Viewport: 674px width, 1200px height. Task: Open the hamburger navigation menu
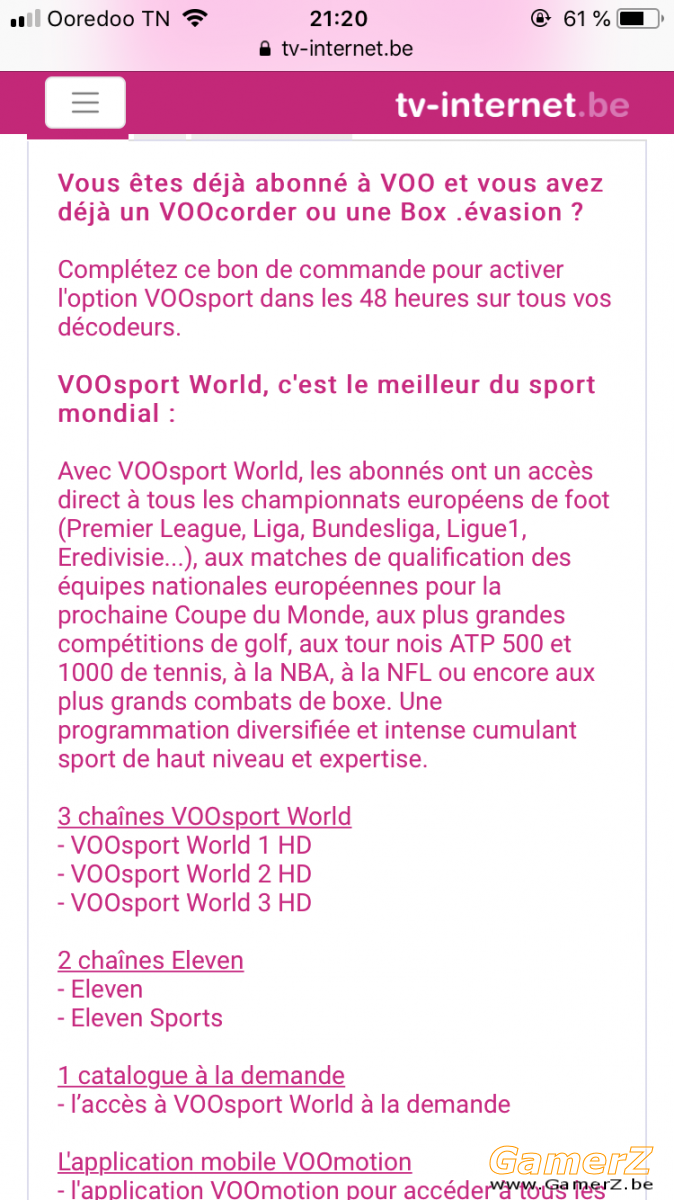(85, 103)
